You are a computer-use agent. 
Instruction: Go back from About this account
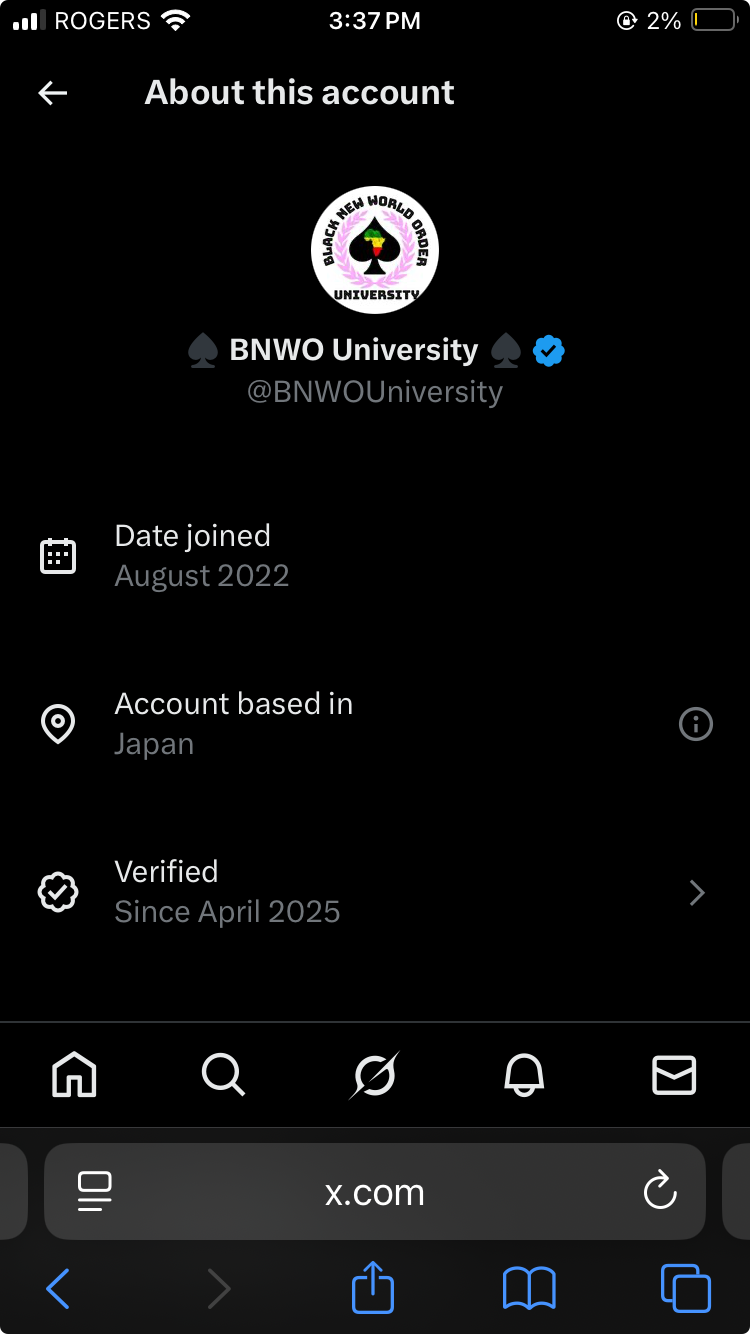point(52,93)
